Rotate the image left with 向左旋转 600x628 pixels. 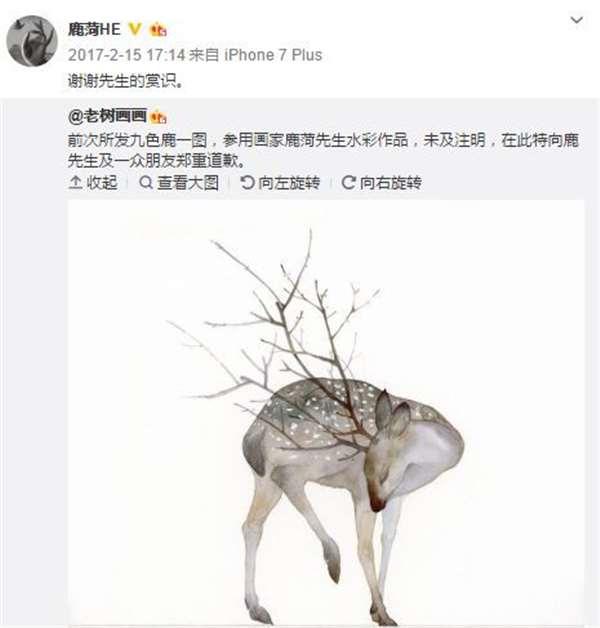coord(280,182)
